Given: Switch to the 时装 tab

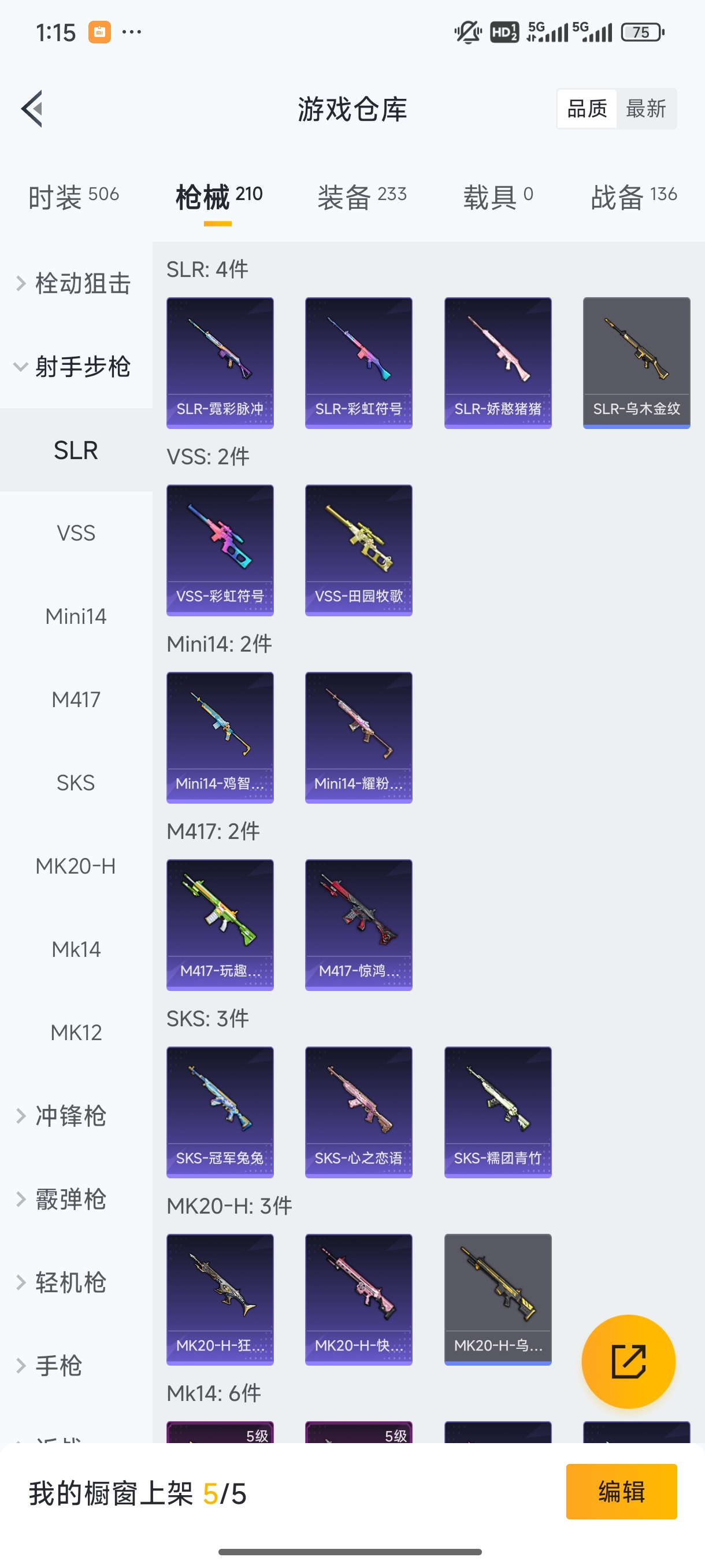Looking at the screenshot, I should [73, 197].
